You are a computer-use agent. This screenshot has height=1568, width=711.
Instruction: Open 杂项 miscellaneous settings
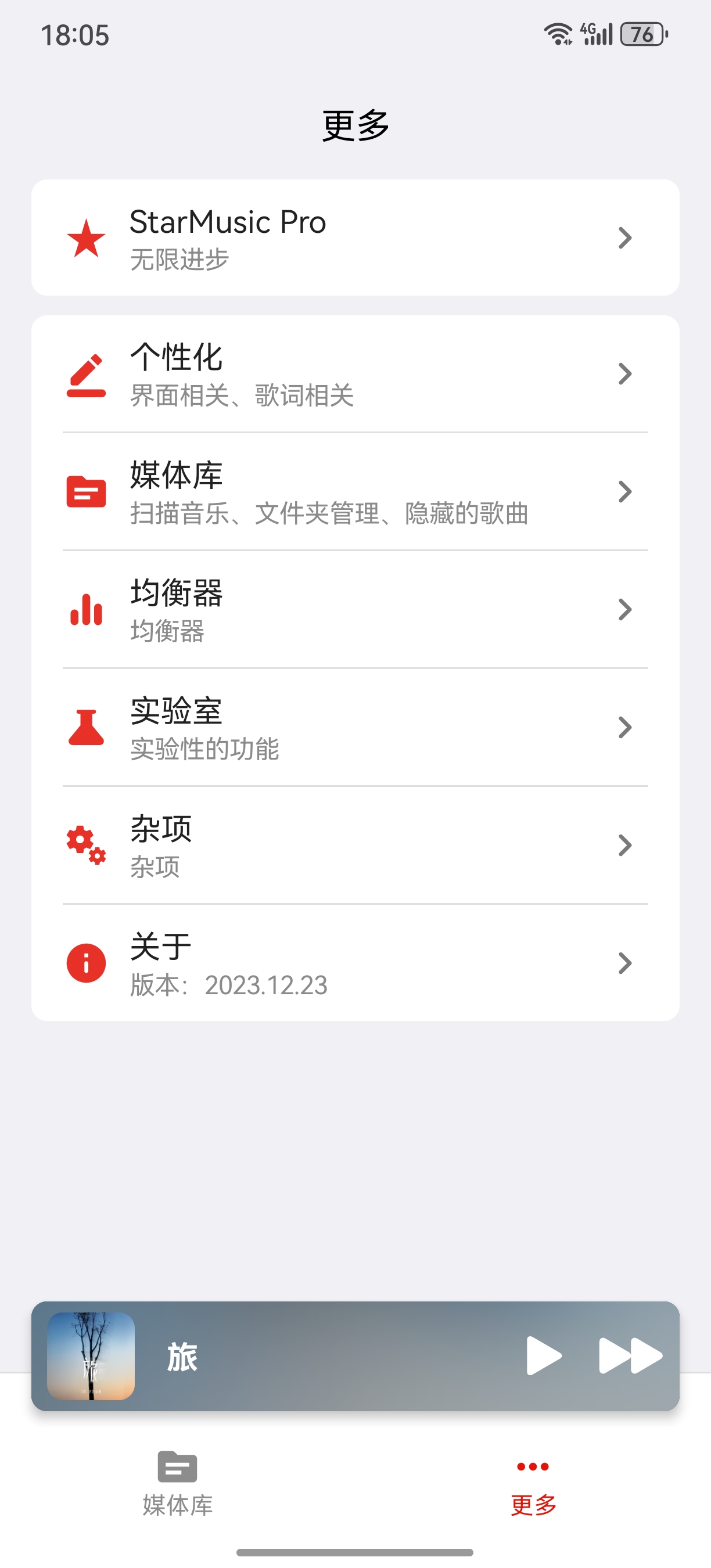click(x=355, y=845)
